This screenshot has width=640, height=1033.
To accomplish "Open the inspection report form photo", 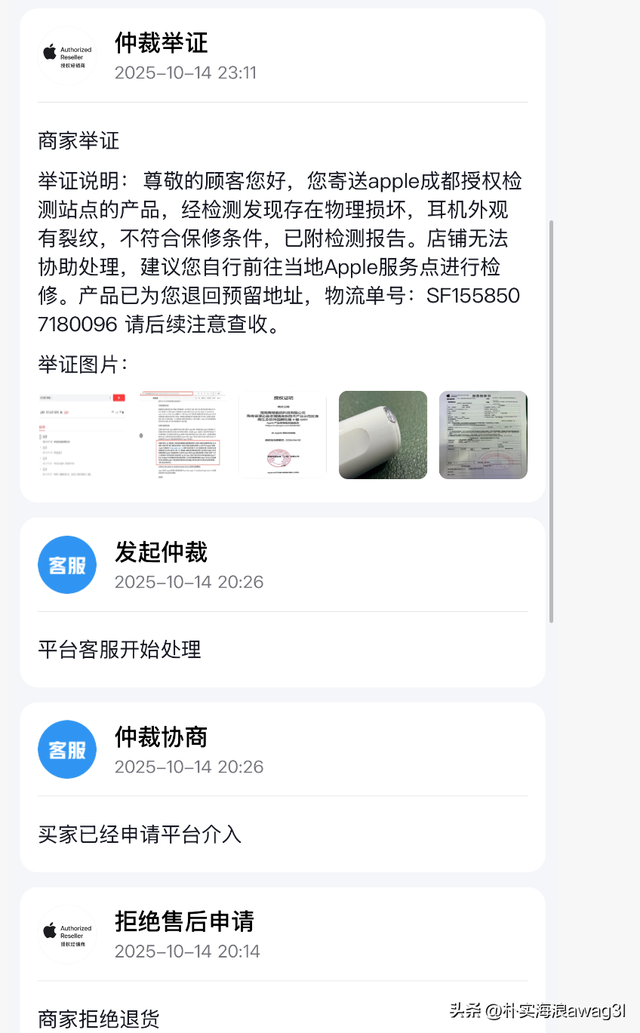I will (483, 435).
